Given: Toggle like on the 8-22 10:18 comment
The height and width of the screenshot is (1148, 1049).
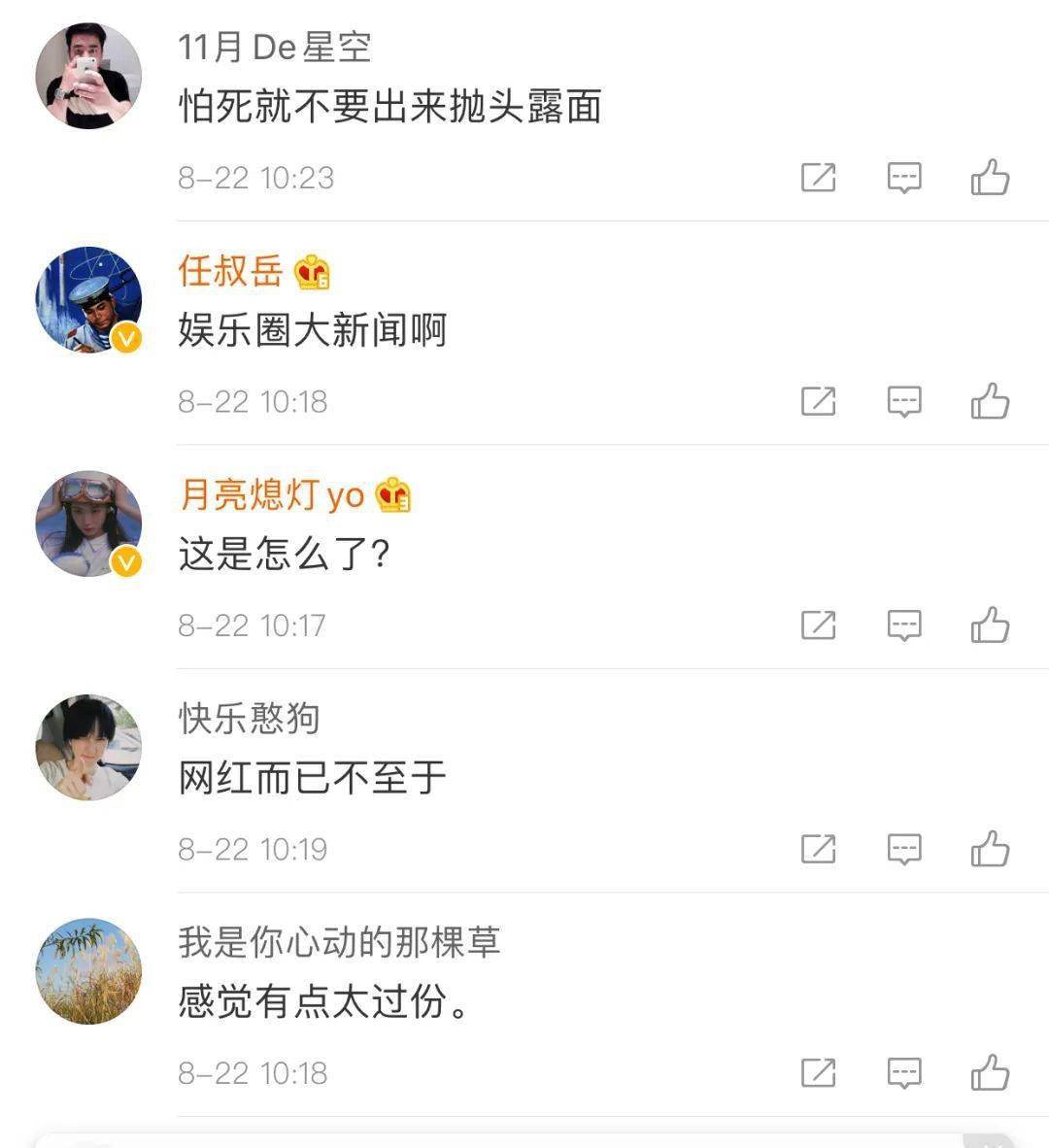Looking at the screenshot, I should click(x=990, y=400).
